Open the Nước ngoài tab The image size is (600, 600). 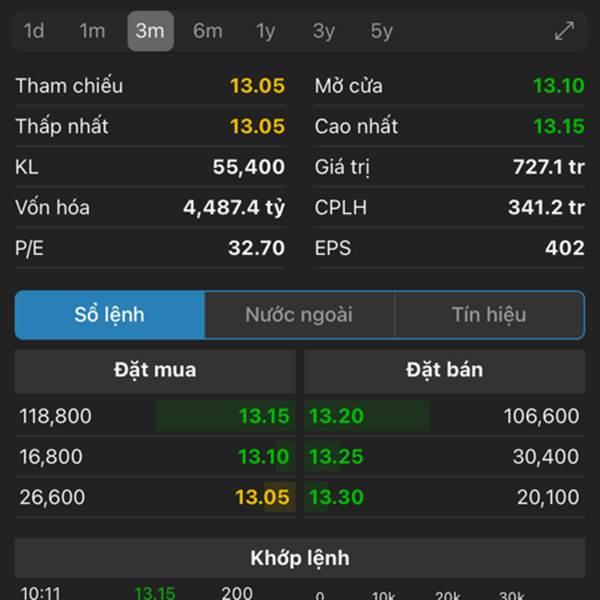pyautogui.click(x=299, y=315)
